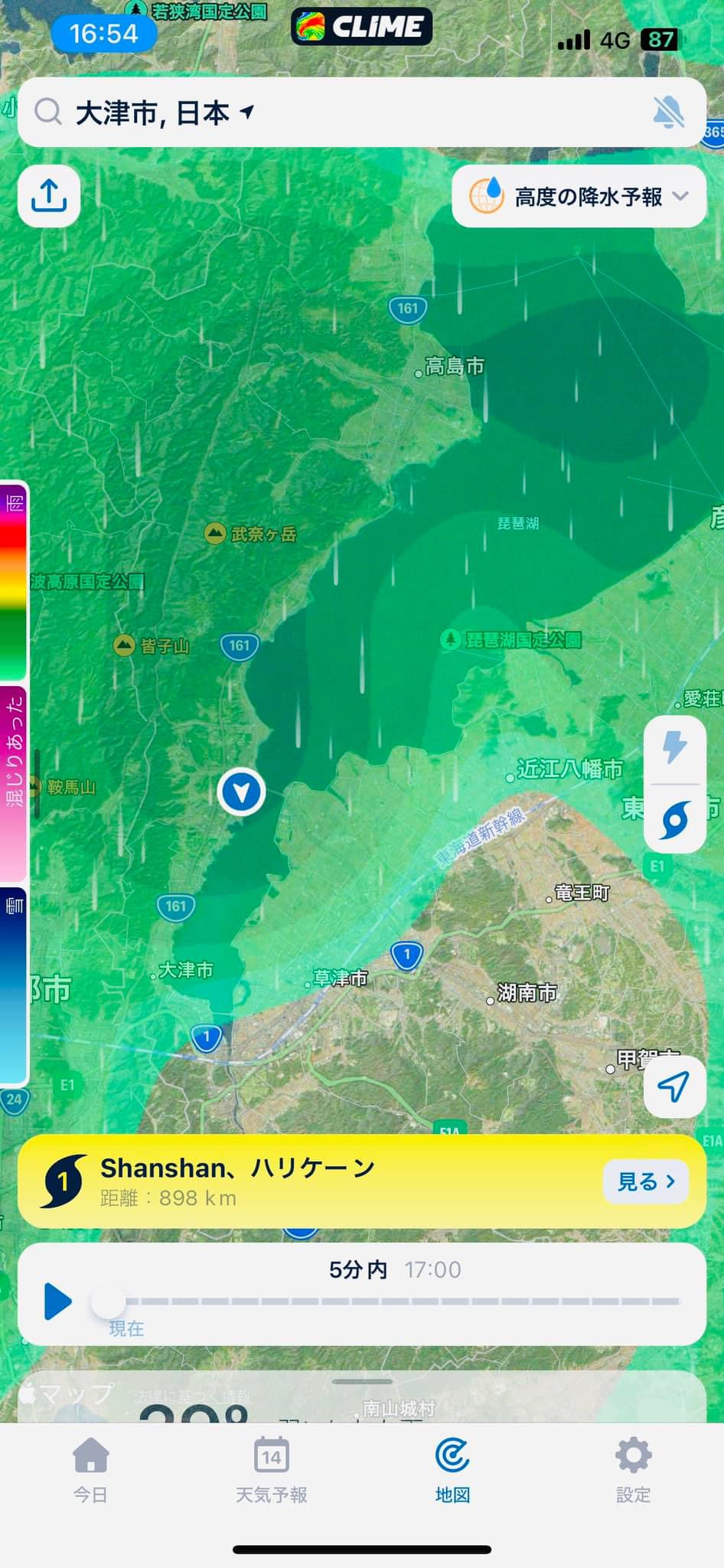
Task: Toggle the lightning layer on the map
Action: 674,748
